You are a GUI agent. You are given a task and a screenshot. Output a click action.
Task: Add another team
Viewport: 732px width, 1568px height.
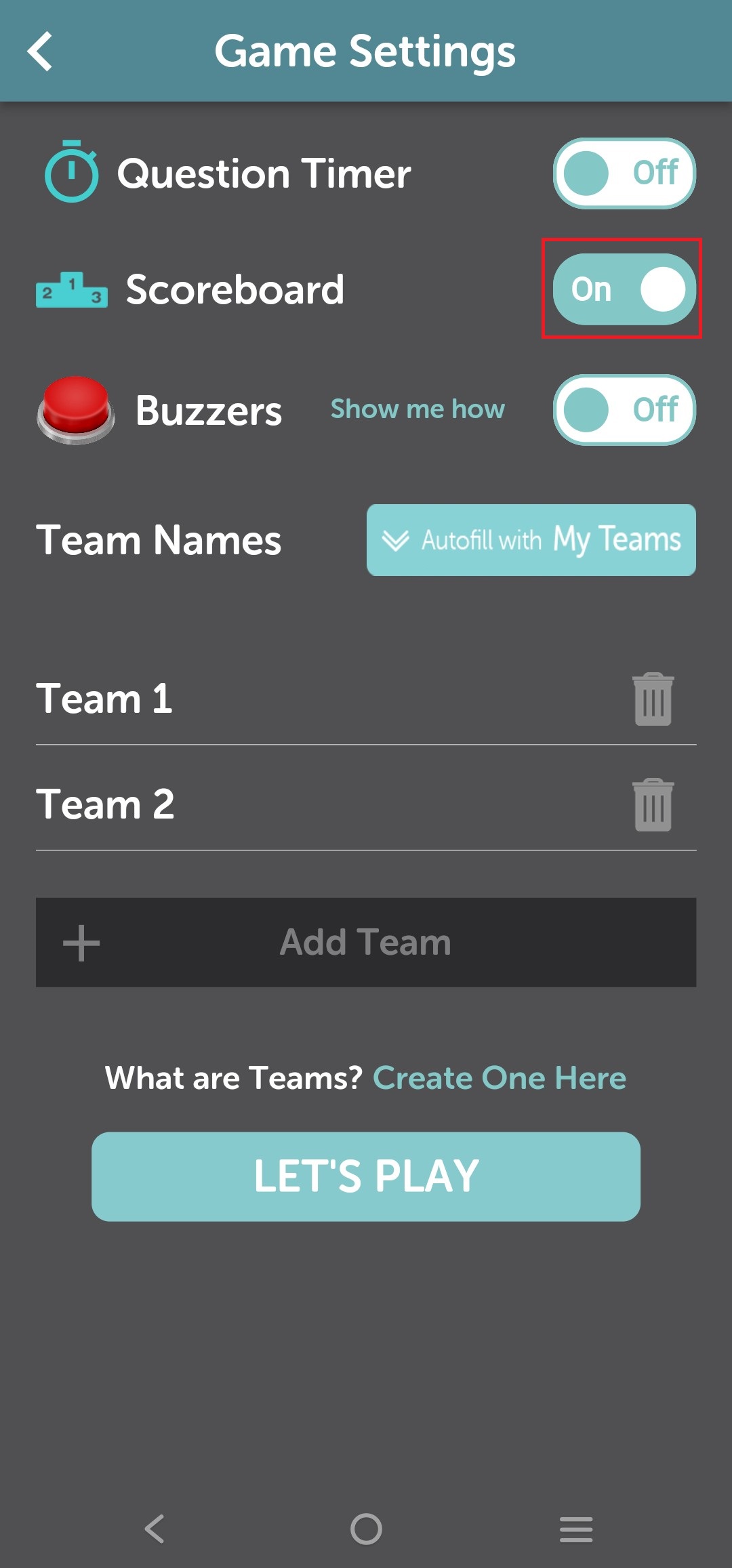pos(366,943)
